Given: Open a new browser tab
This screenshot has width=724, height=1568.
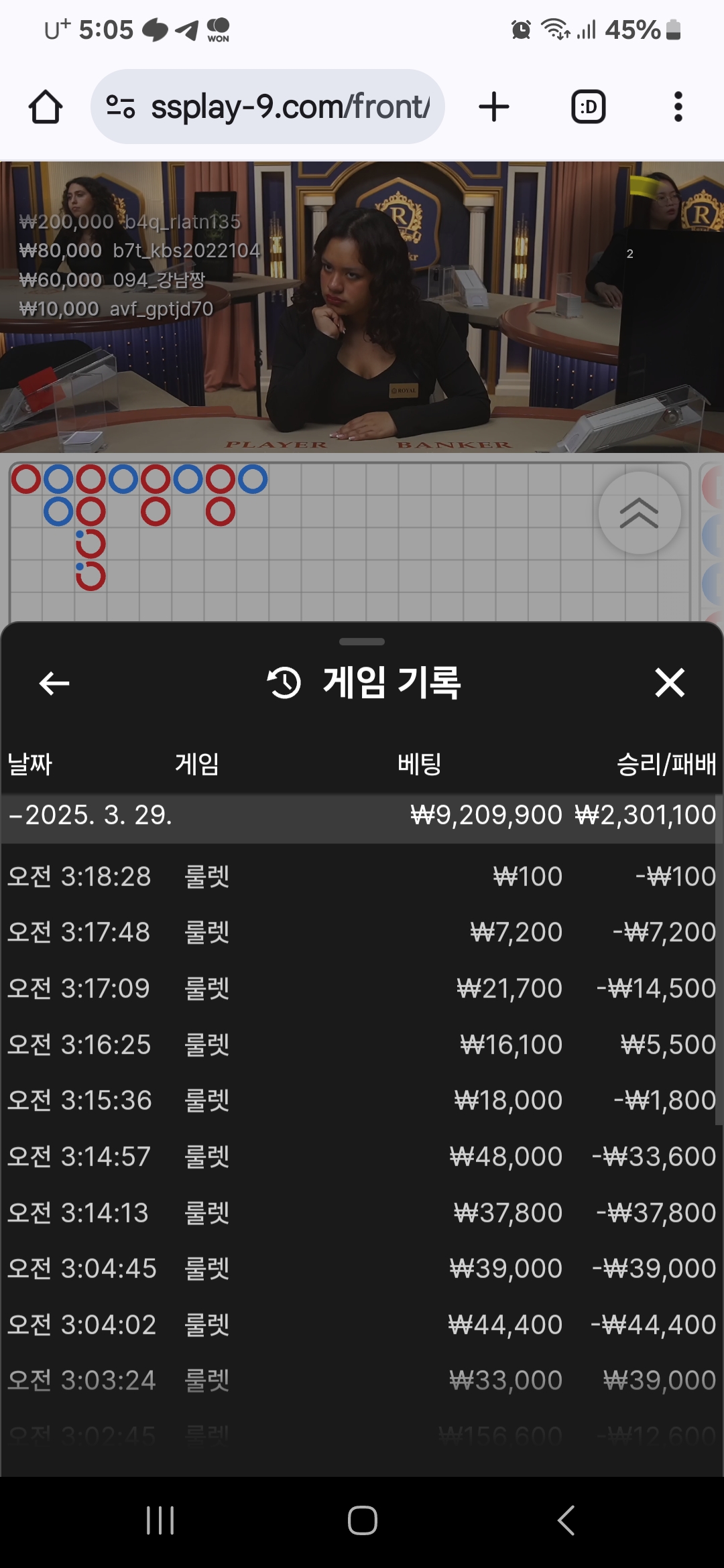Looking at the screenshot, I should [494, 107].
